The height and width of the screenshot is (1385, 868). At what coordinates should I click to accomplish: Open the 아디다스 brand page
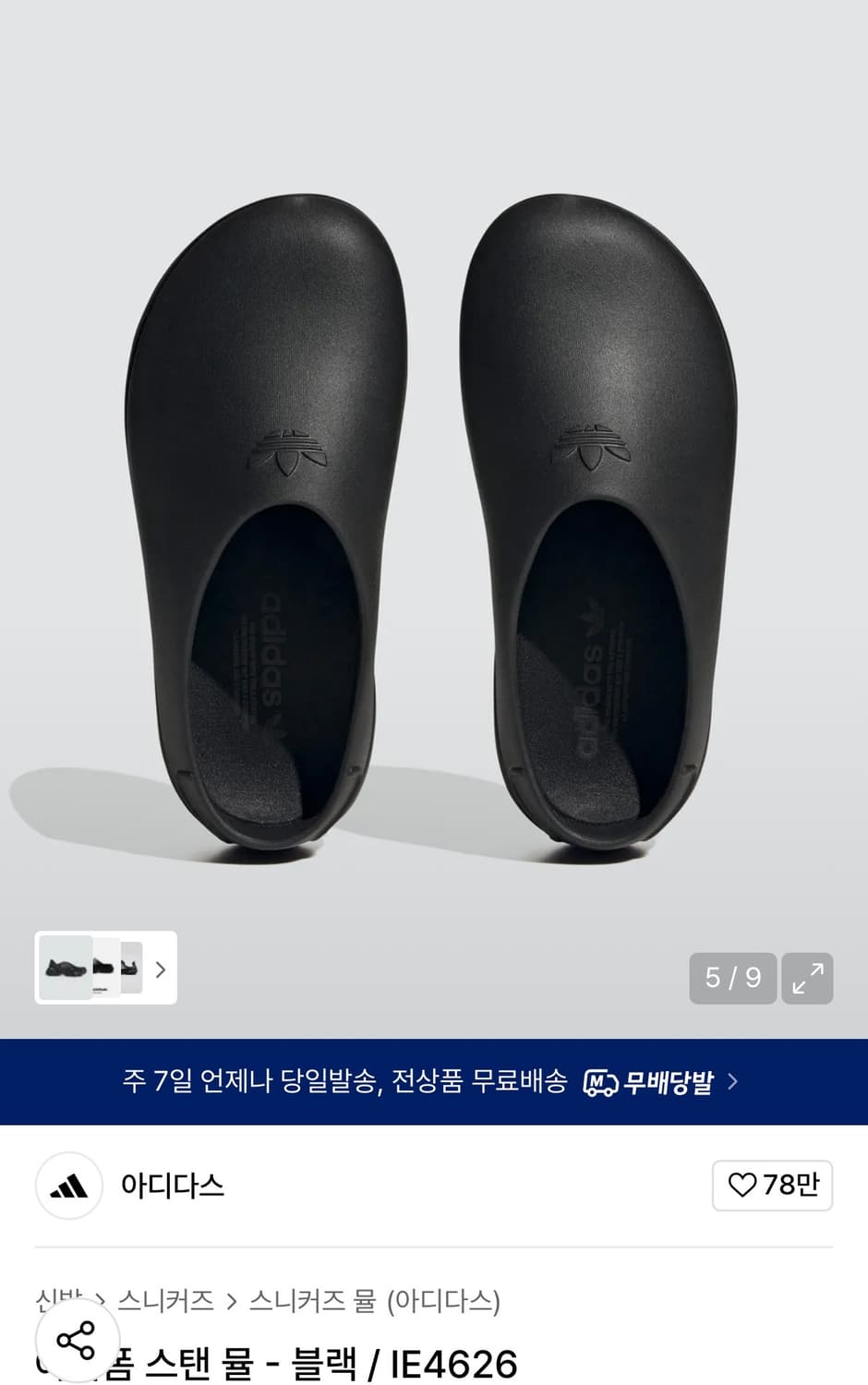click(x=171, y=1186)
